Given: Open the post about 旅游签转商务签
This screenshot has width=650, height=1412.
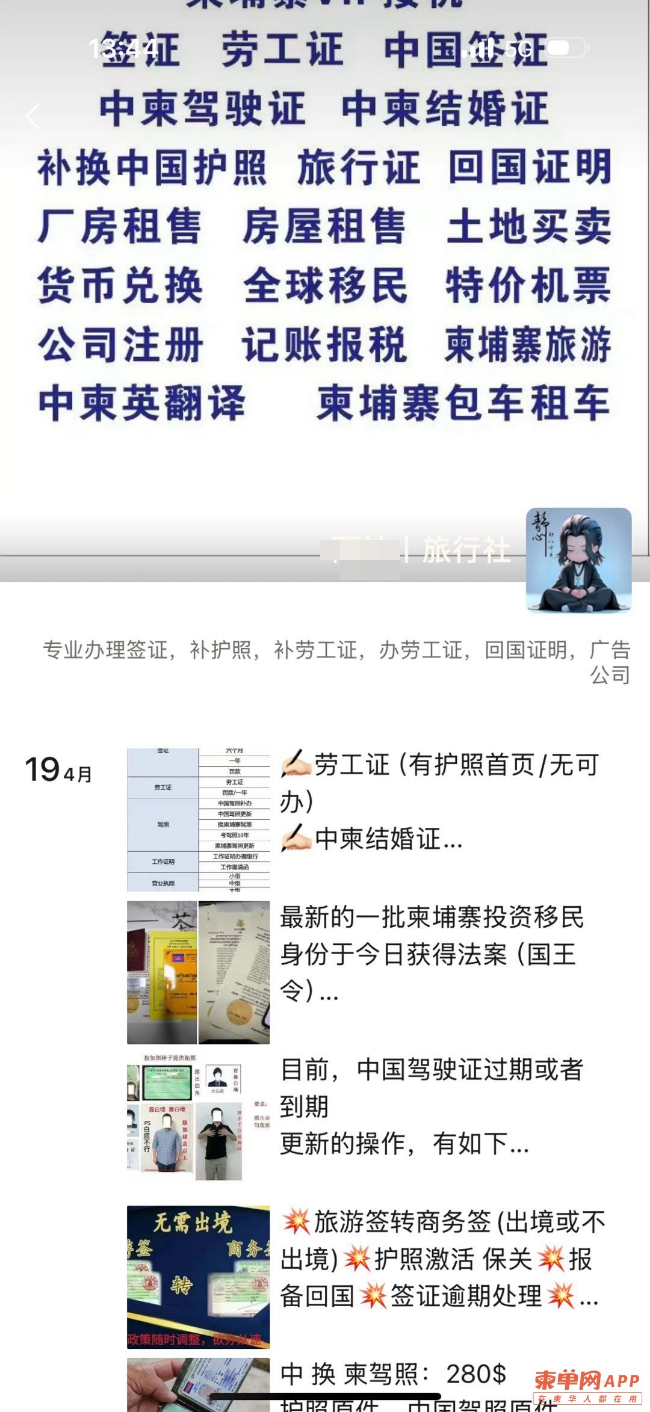Looking at the screenshot, I should coord(440,1259).
